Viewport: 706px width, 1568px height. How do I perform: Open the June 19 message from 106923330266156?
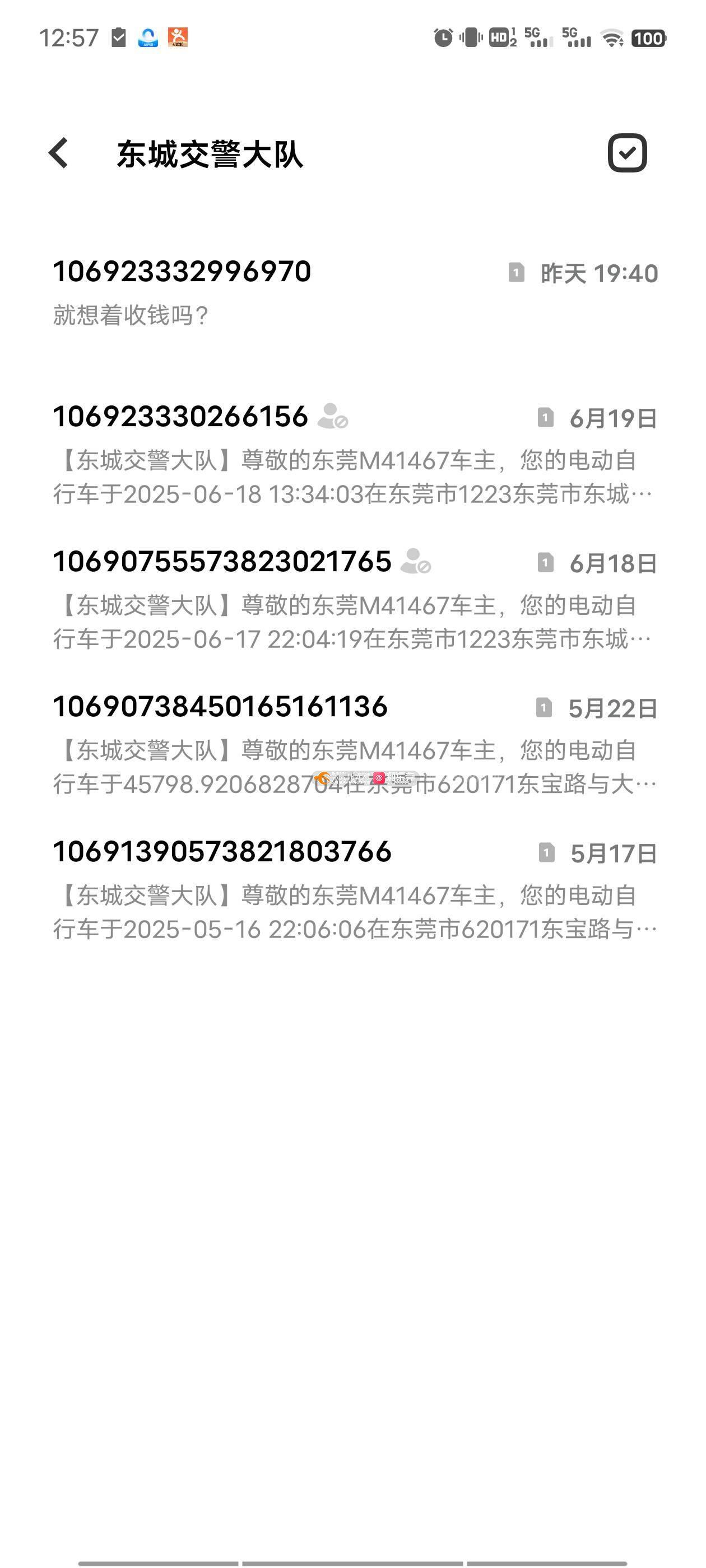coord(354,455)
